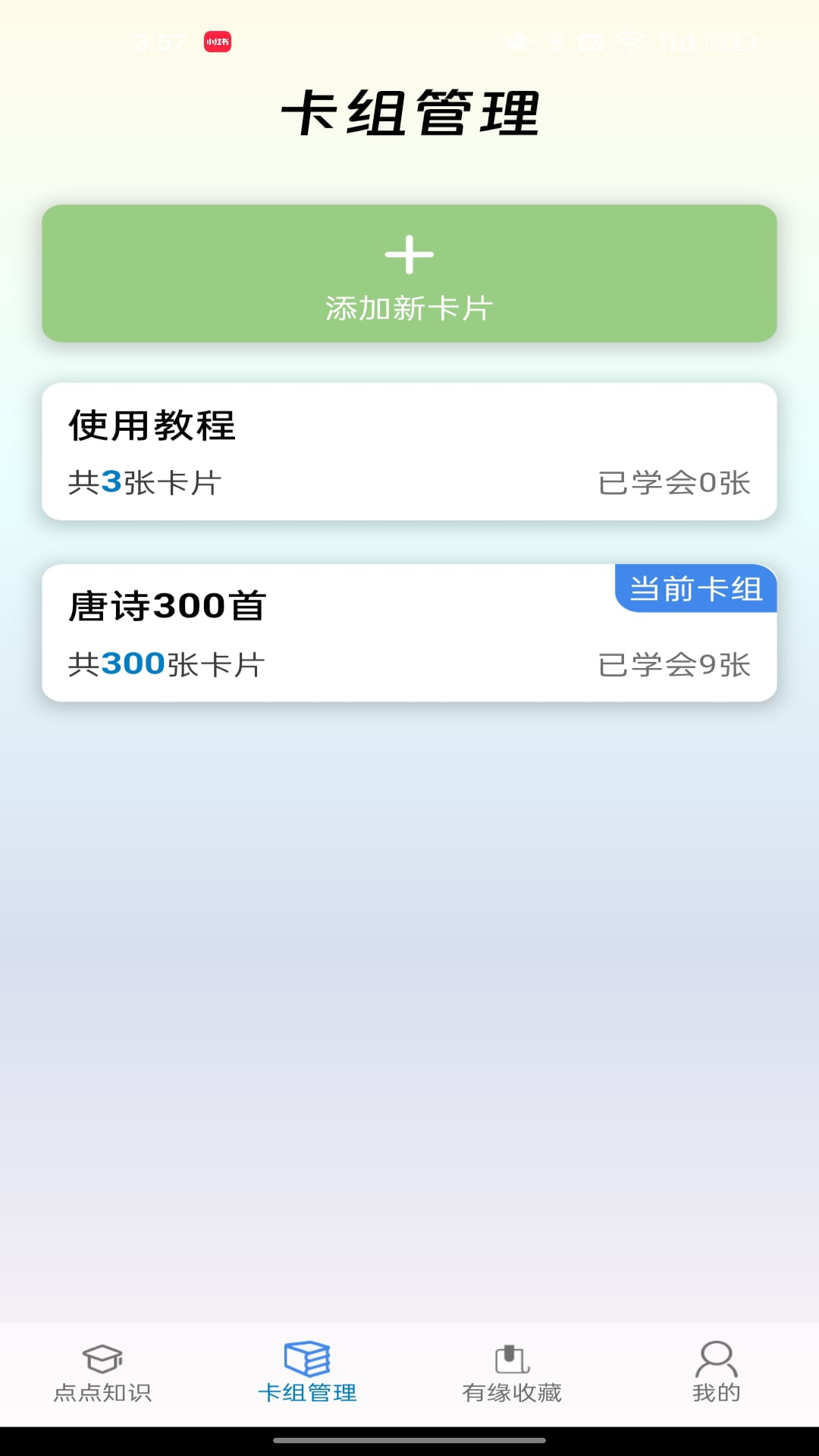Open the 唐诗300首 card deck
819x1456 pixels.
(409, 633)
